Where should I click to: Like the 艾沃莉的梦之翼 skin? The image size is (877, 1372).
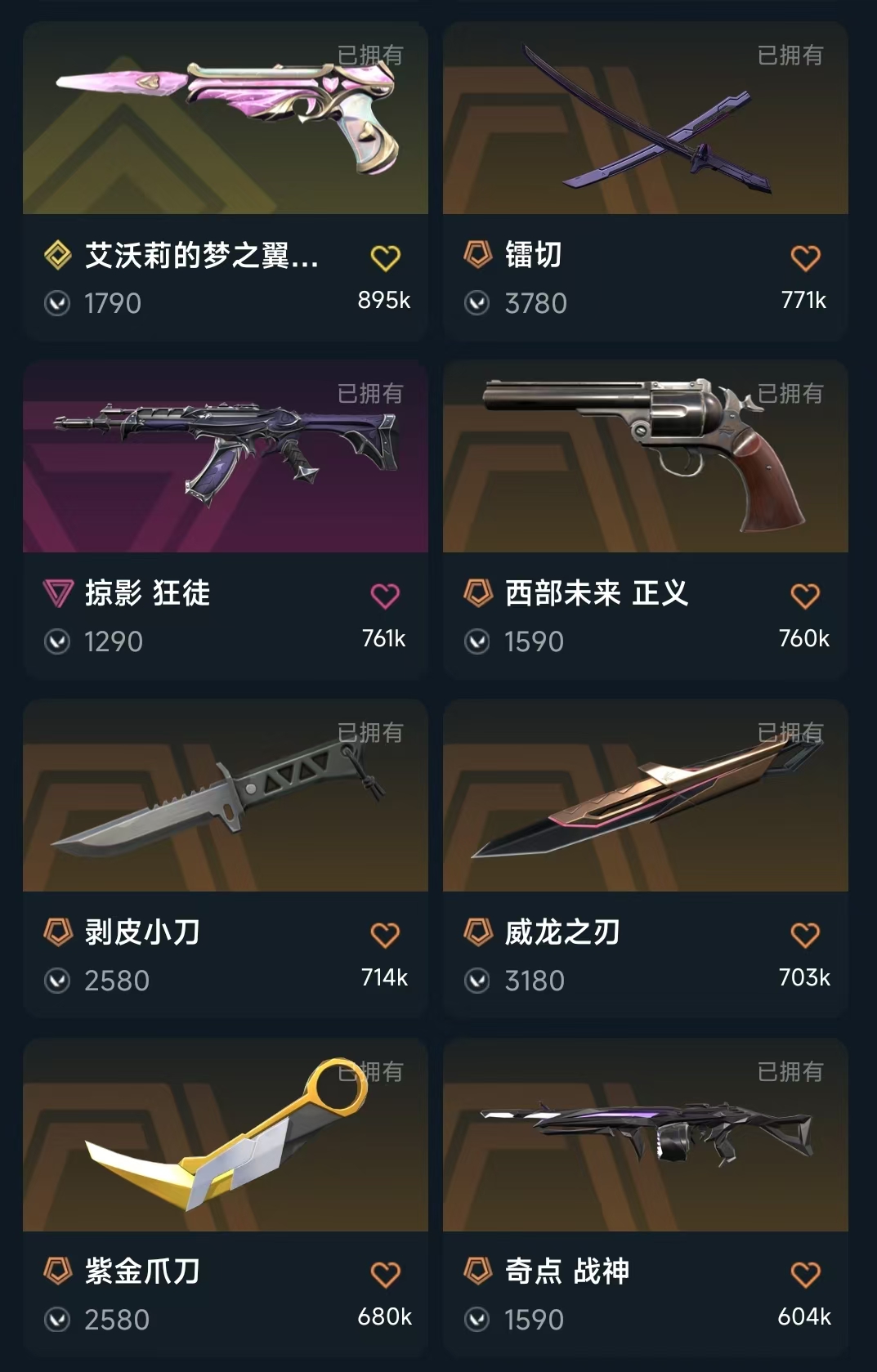click(385, 258)
